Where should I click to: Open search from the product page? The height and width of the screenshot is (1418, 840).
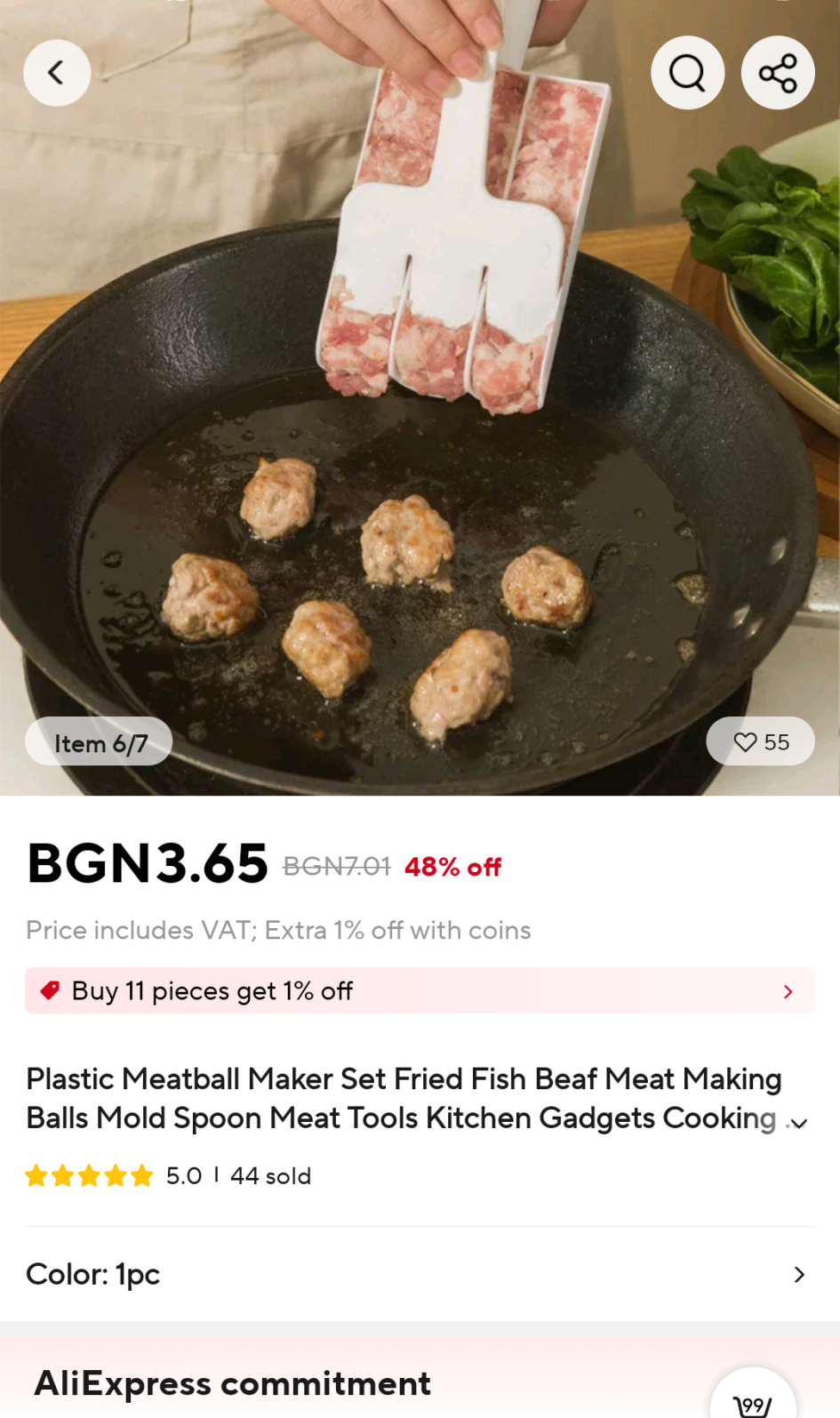click(x=687, y=73)
